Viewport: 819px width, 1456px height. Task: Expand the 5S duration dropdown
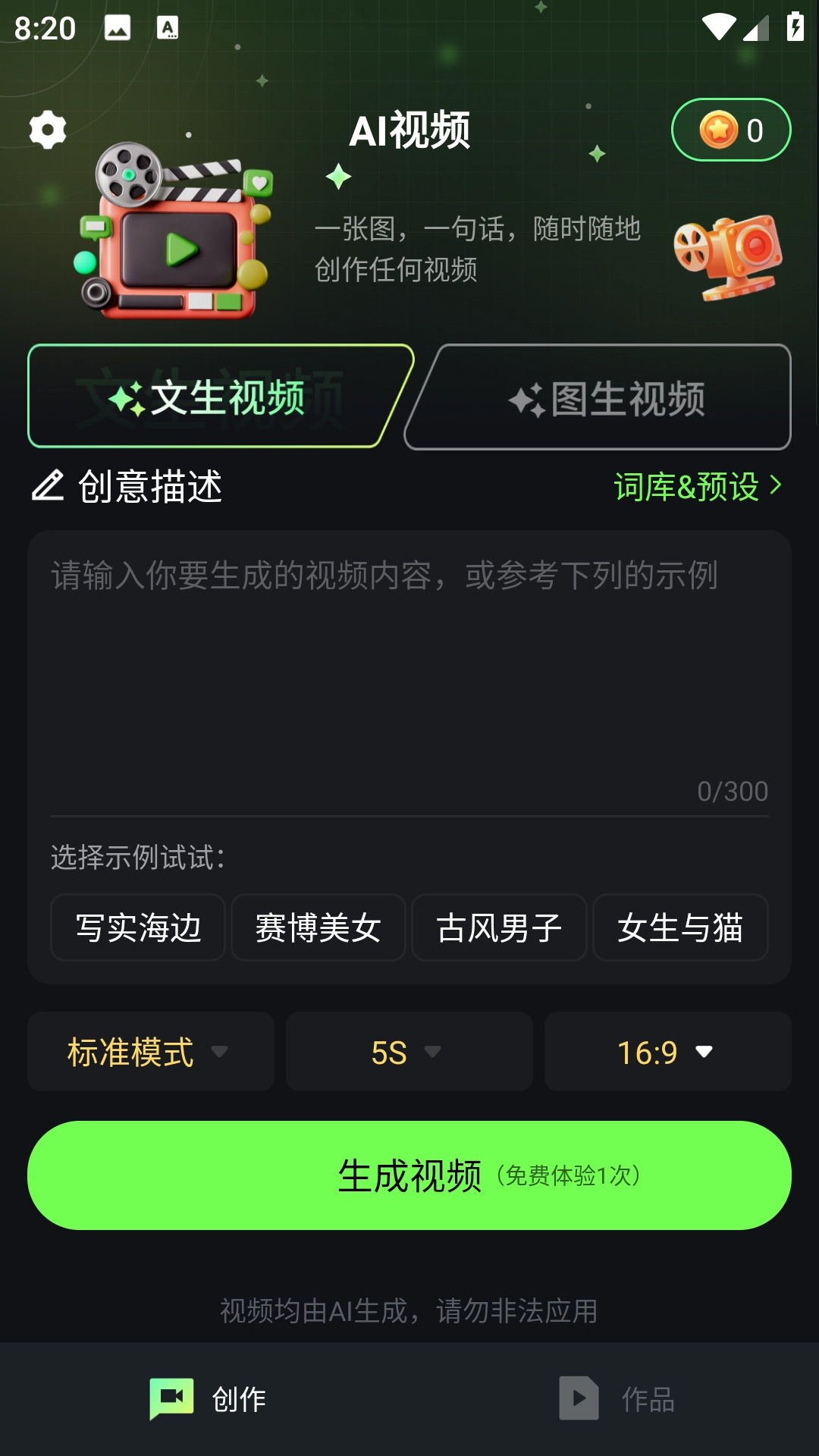click(x=409, y=1052)
